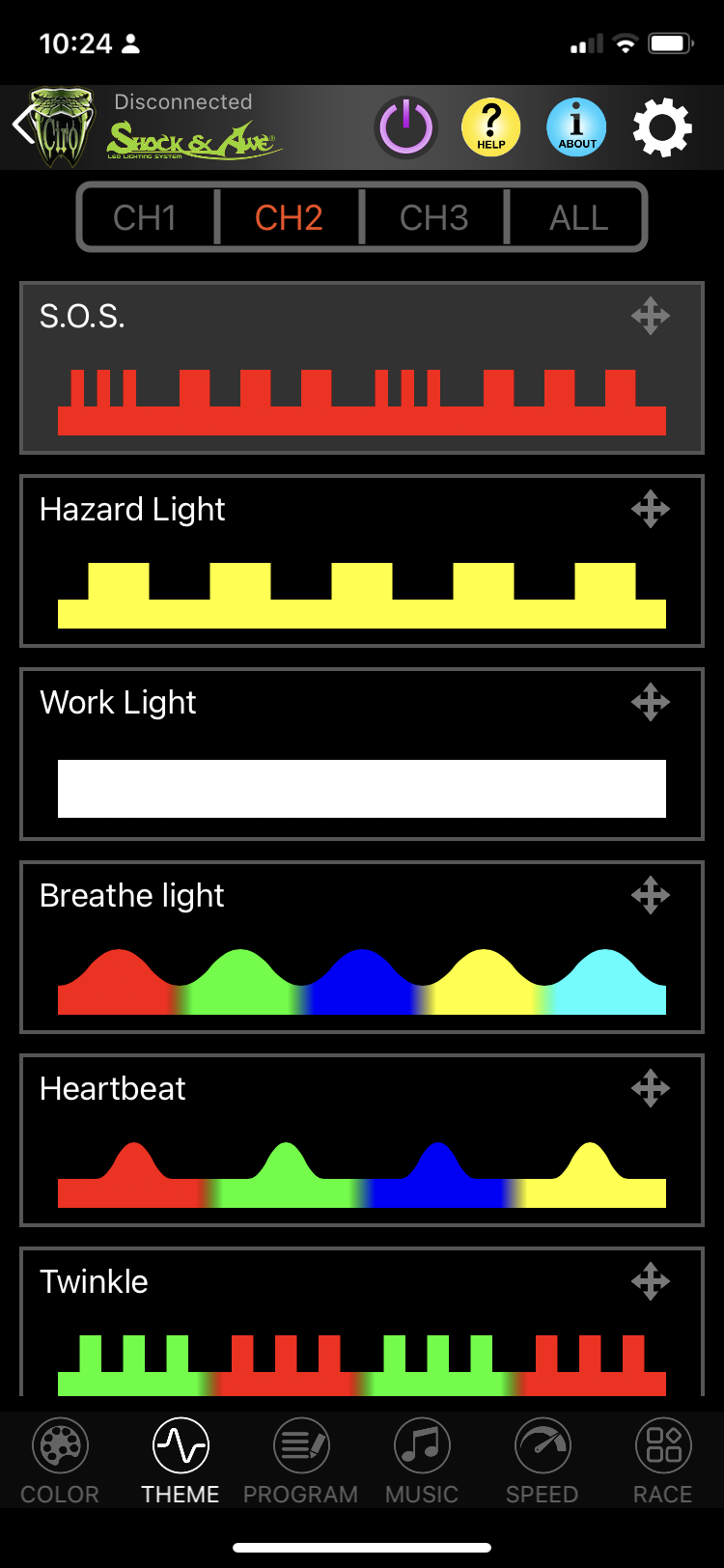Image resolution: width=724 pixels, height=1568 pixels.
Task: Open the COLOR tab
Action: click(60, 1462)
